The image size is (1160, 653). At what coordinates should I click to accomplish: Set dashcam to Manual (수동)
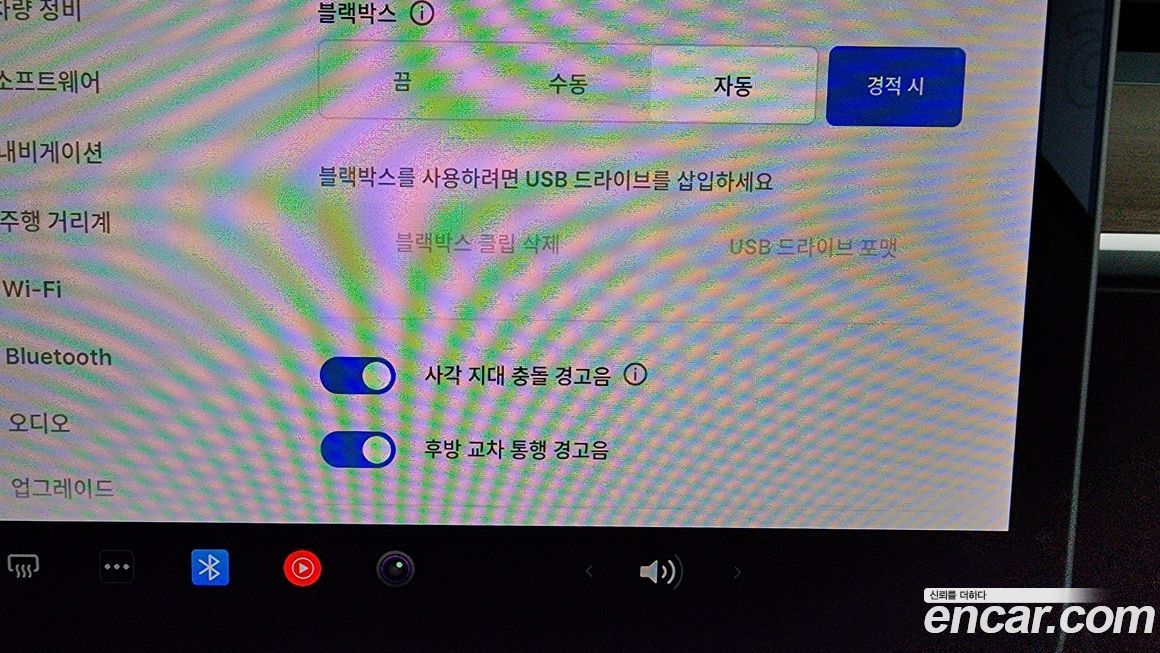tap(567, 85)
